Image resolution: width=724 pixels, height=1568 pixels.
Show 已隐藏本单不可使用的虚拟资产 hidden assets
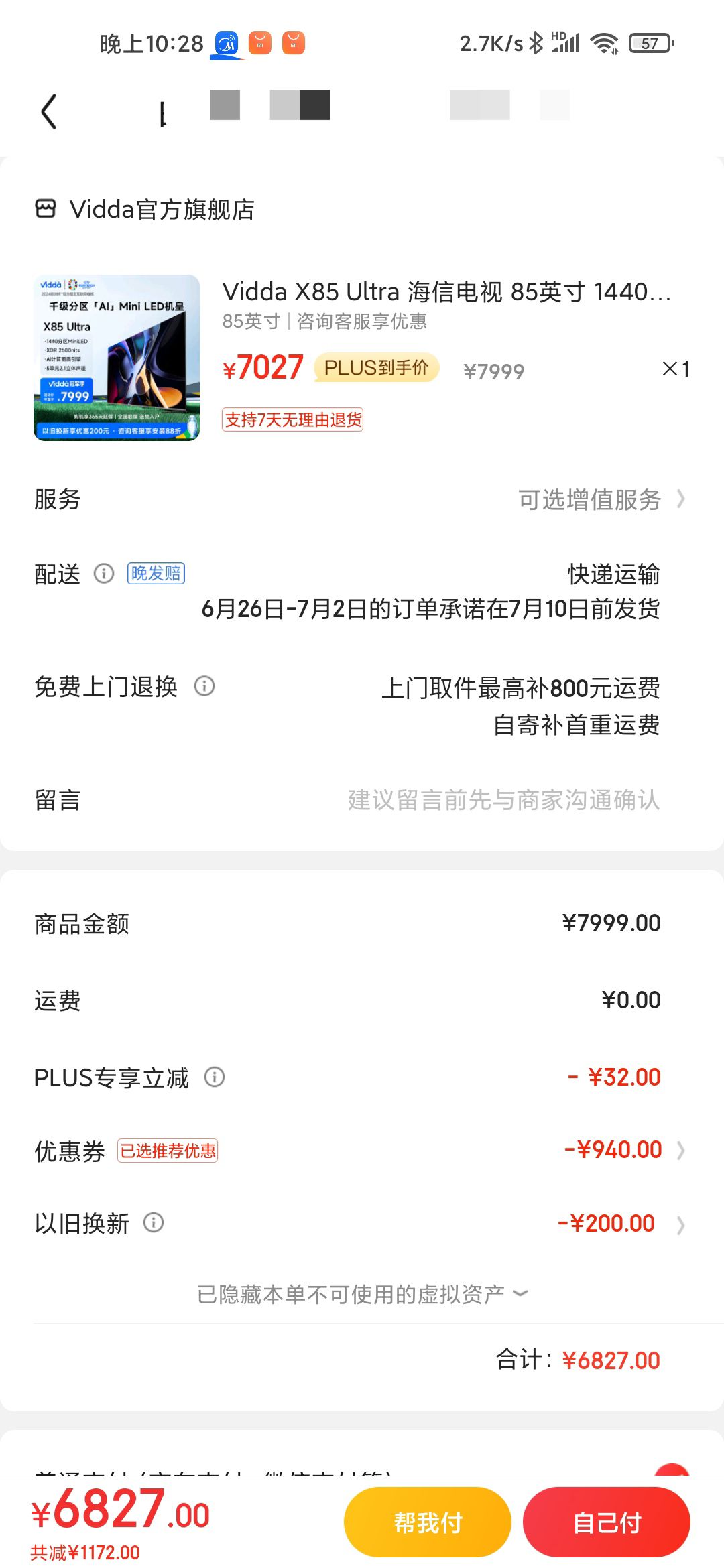362,1293
